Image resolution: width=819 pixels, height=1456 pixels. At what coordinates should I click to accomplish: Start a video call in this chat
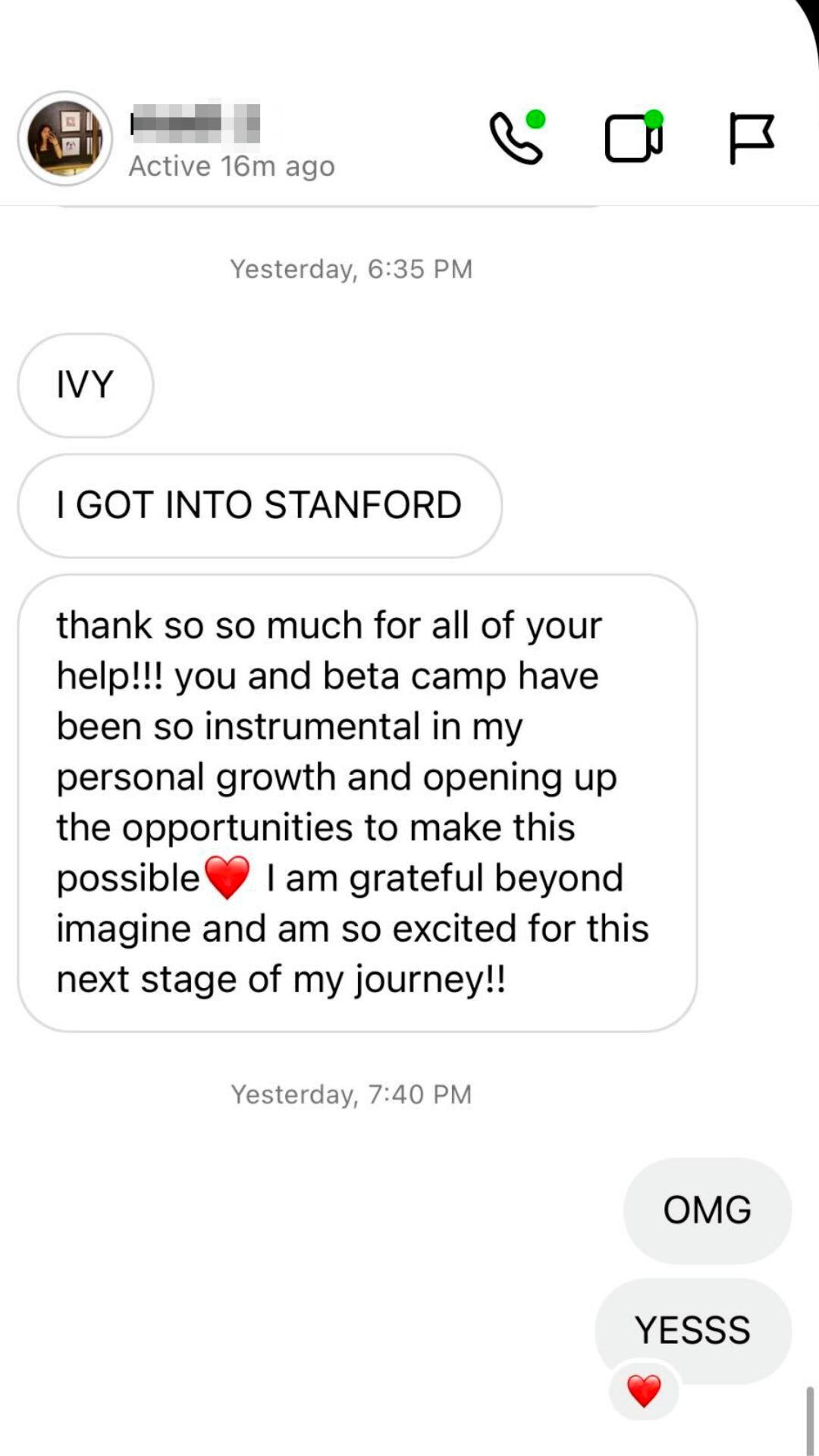pyautogui.click(x=633, y=138)
